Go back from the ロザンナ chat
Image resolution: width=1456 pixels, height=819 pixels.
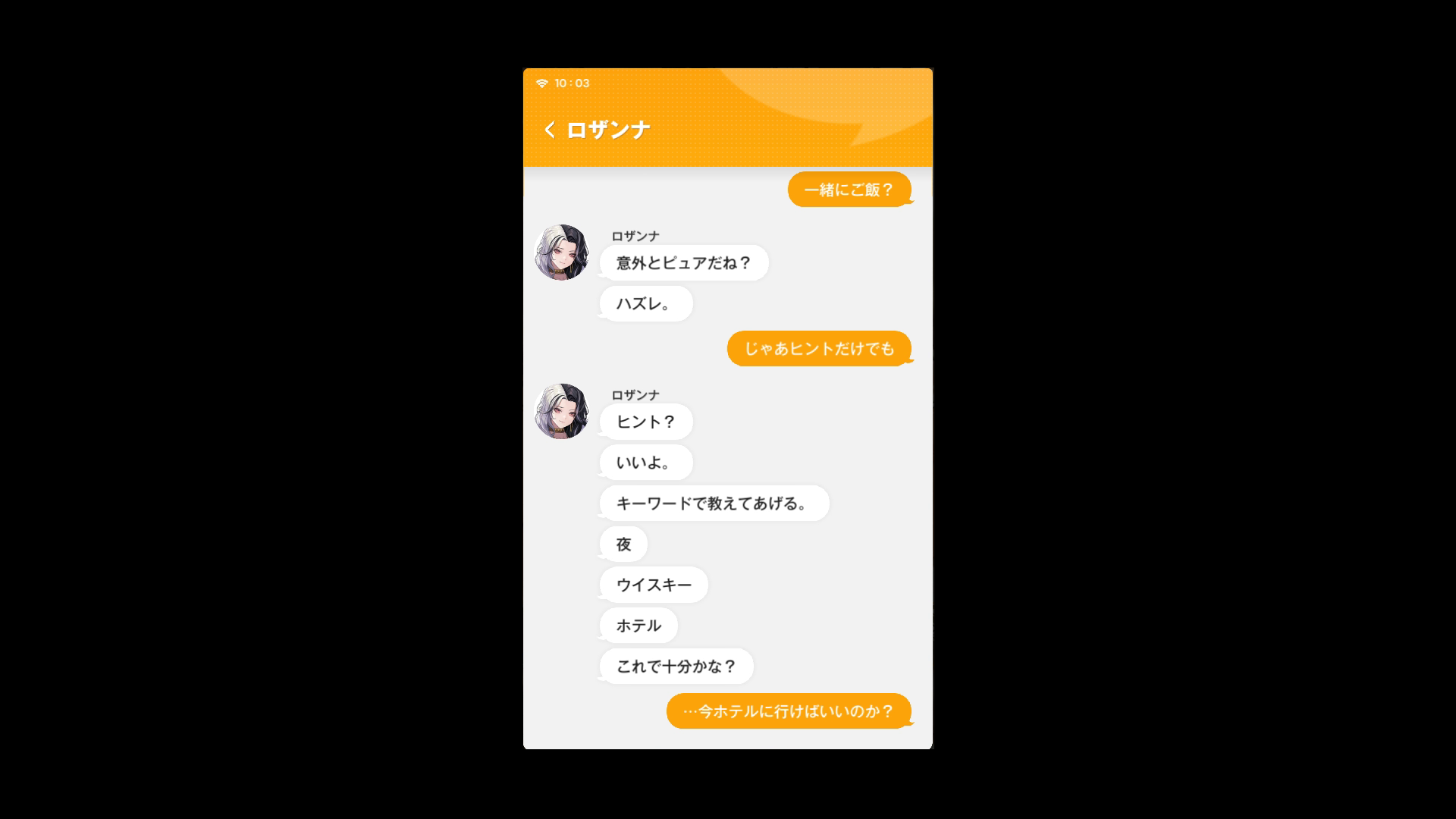tap(550, 130)
